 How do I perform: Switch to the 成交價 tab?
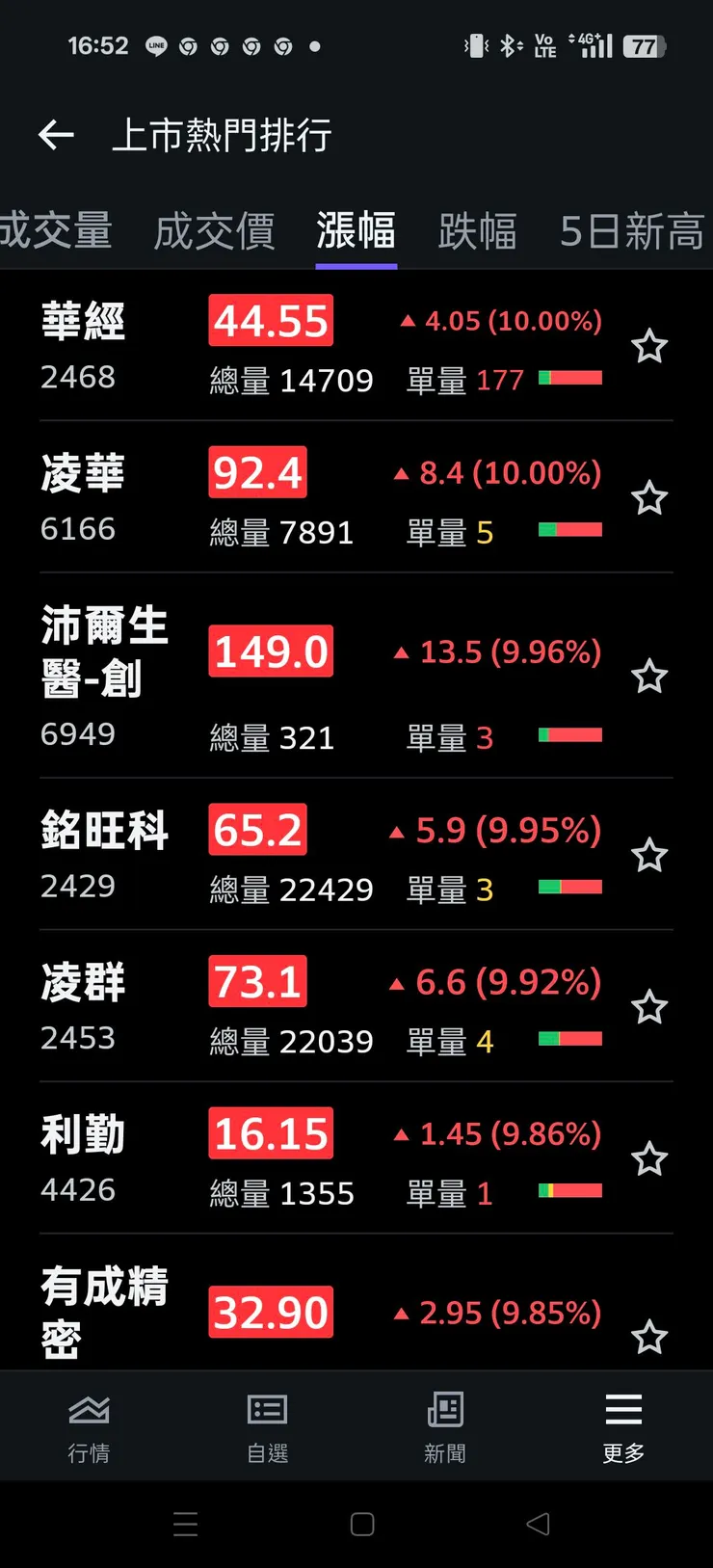click(x=214, y=232)
